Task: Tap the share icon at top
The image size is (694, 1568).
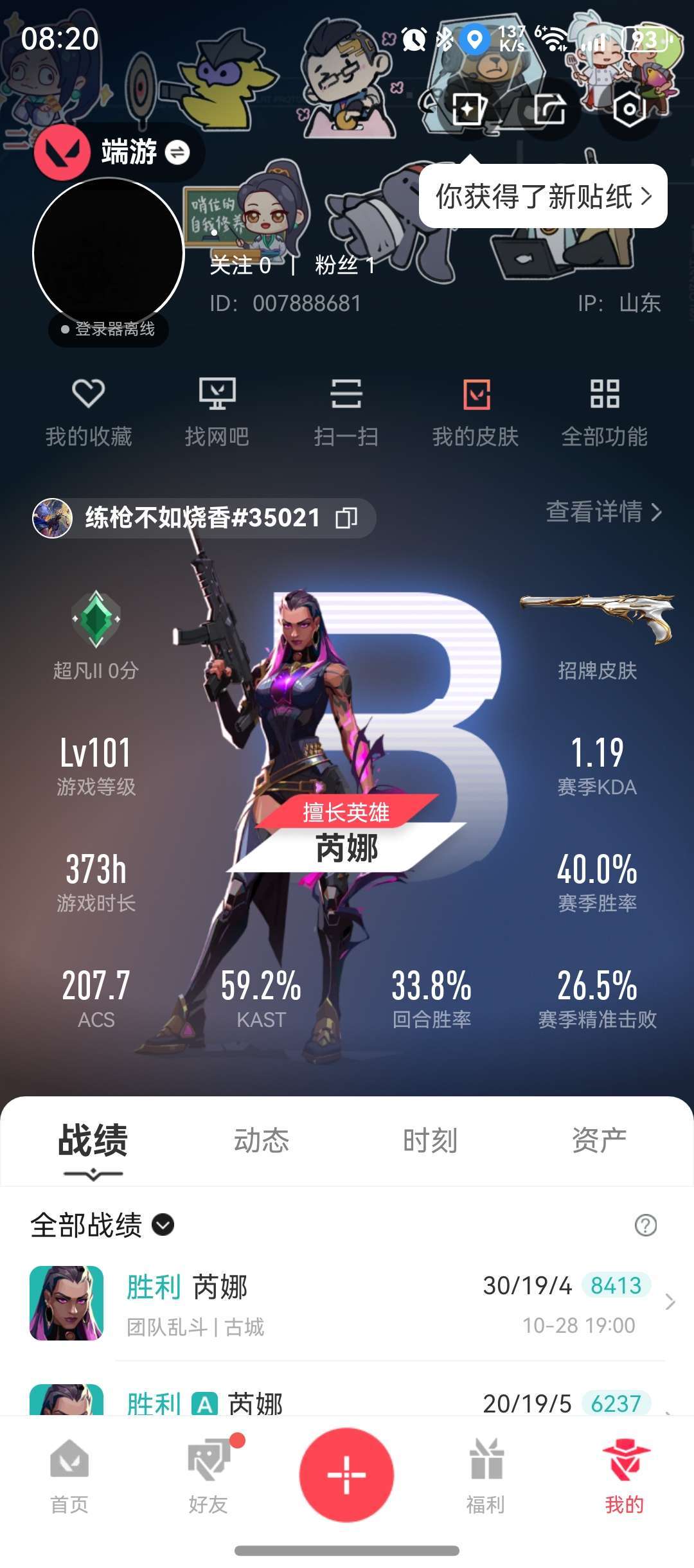Action: coord(550,109)
